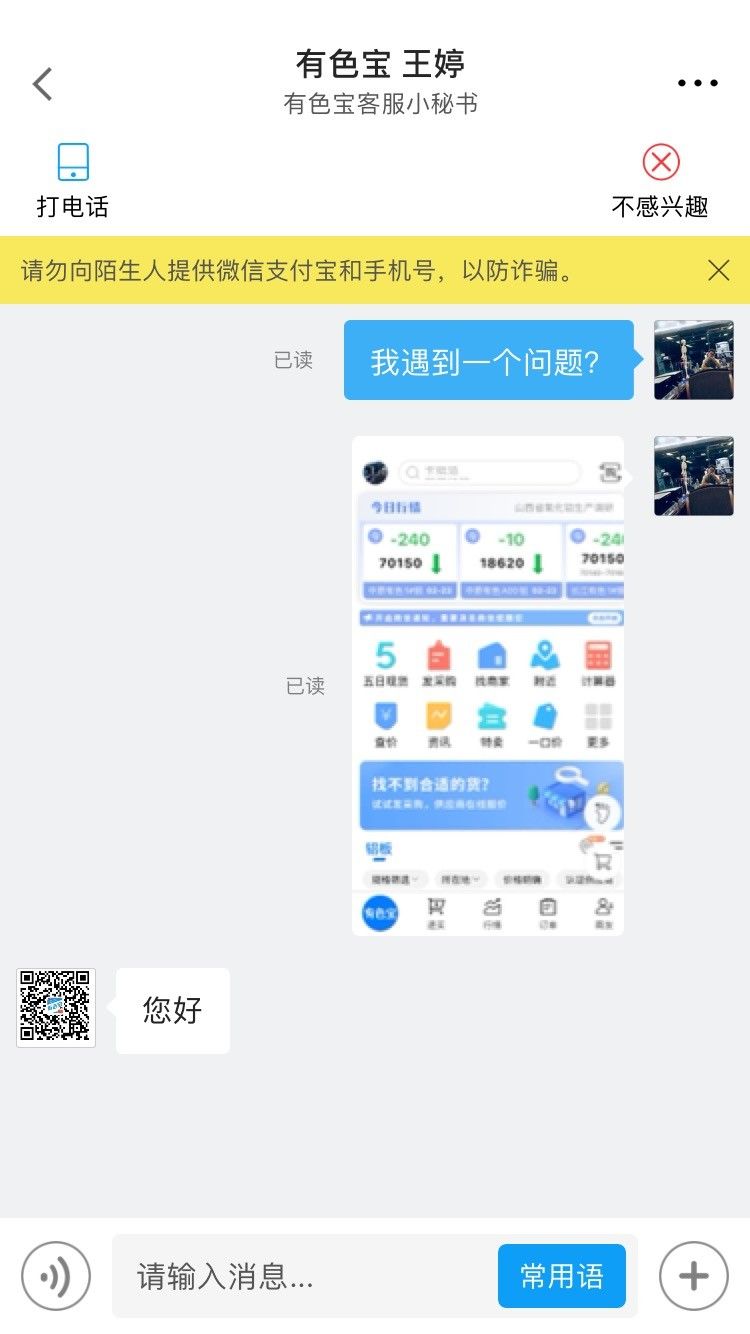Tap my avatar beside 我遇到一个问题
The width and height of the screenshot is (750, 1334).
pos(694,360)
